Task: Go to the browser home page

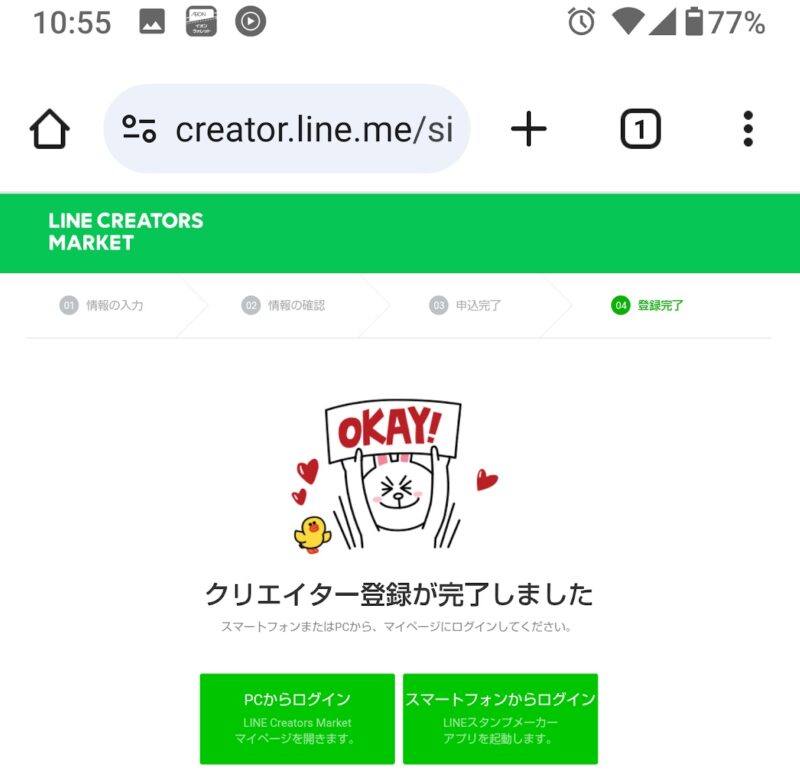Action: click(x=49, y=130)
